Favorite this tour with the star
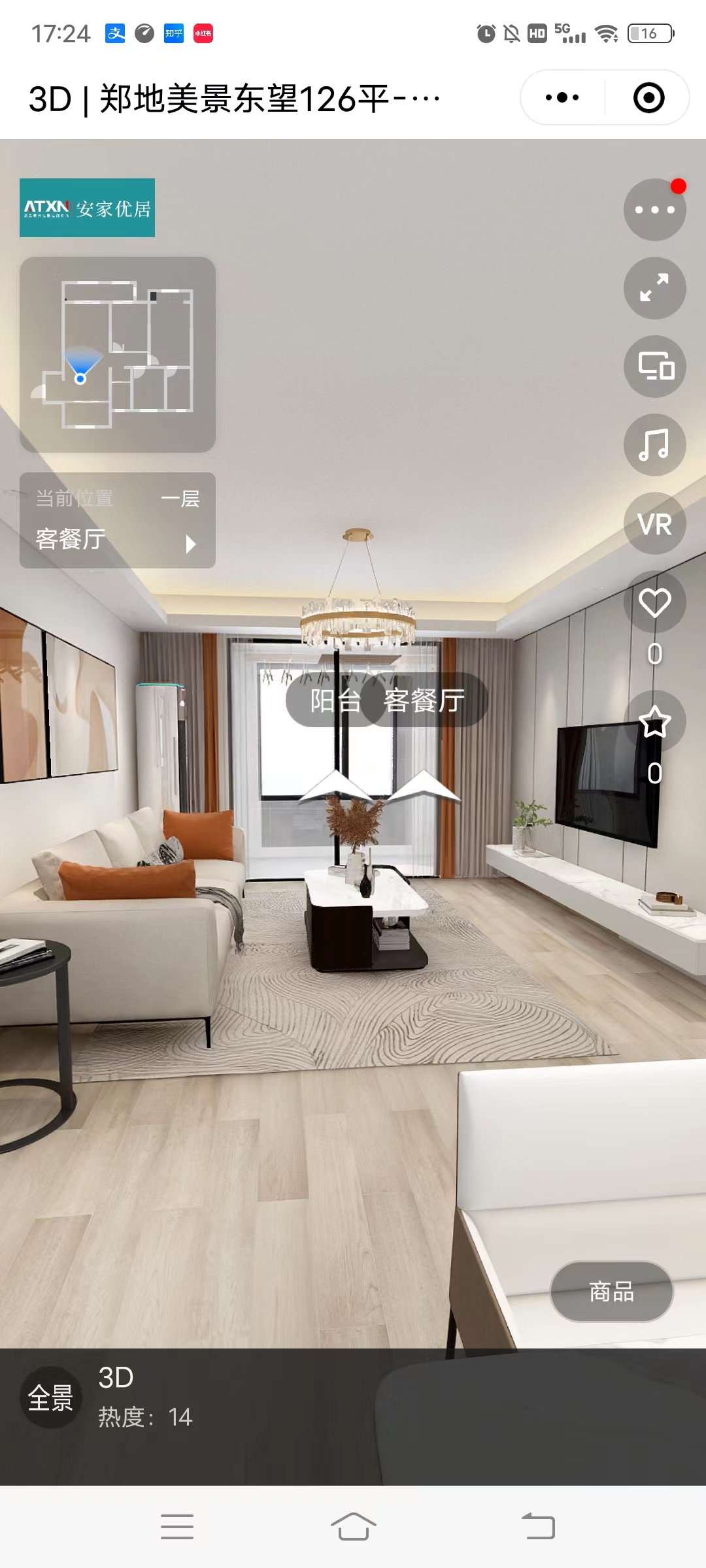Screen dimensions: 706x1568 pos(654,721)
